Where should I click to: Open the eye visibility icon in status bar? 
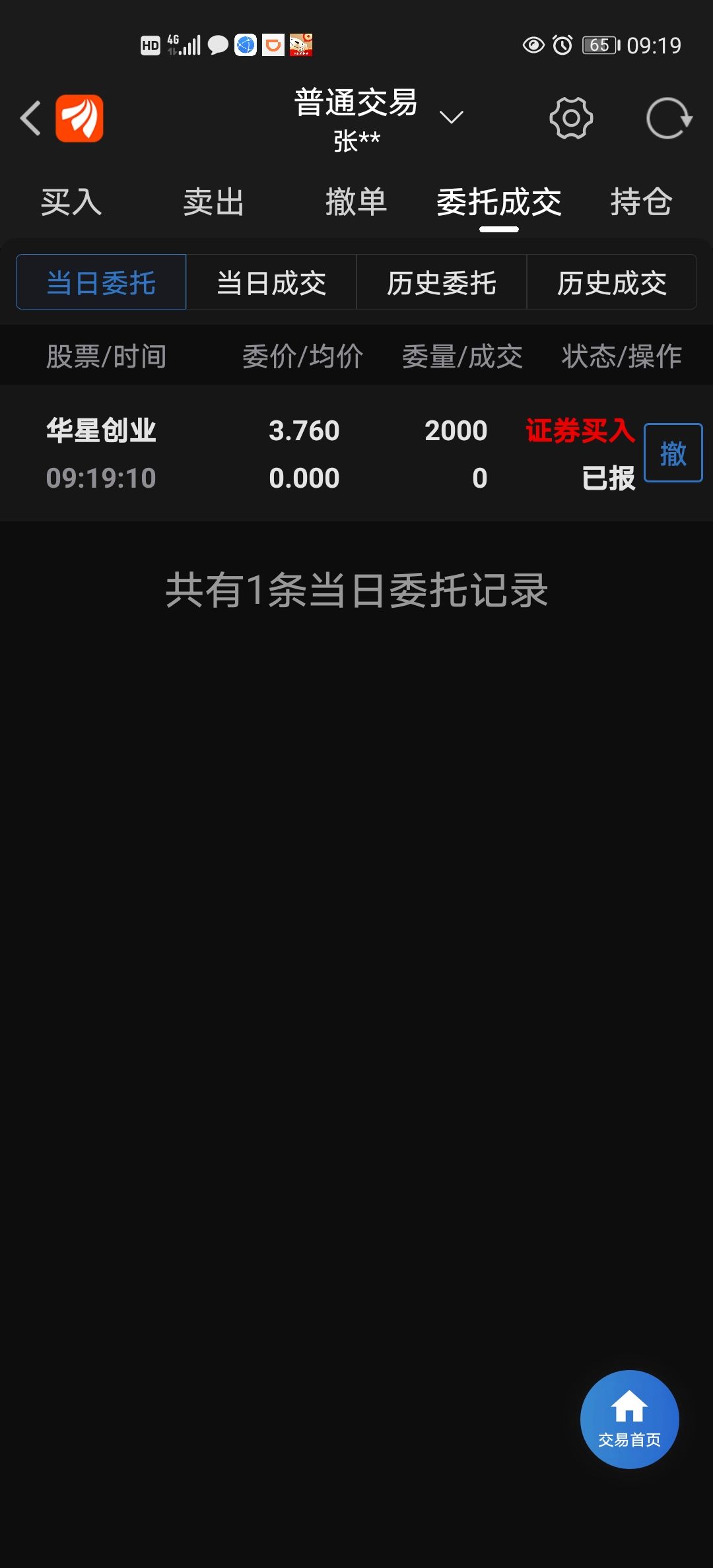pyautogui.click(x=535, y=45)
